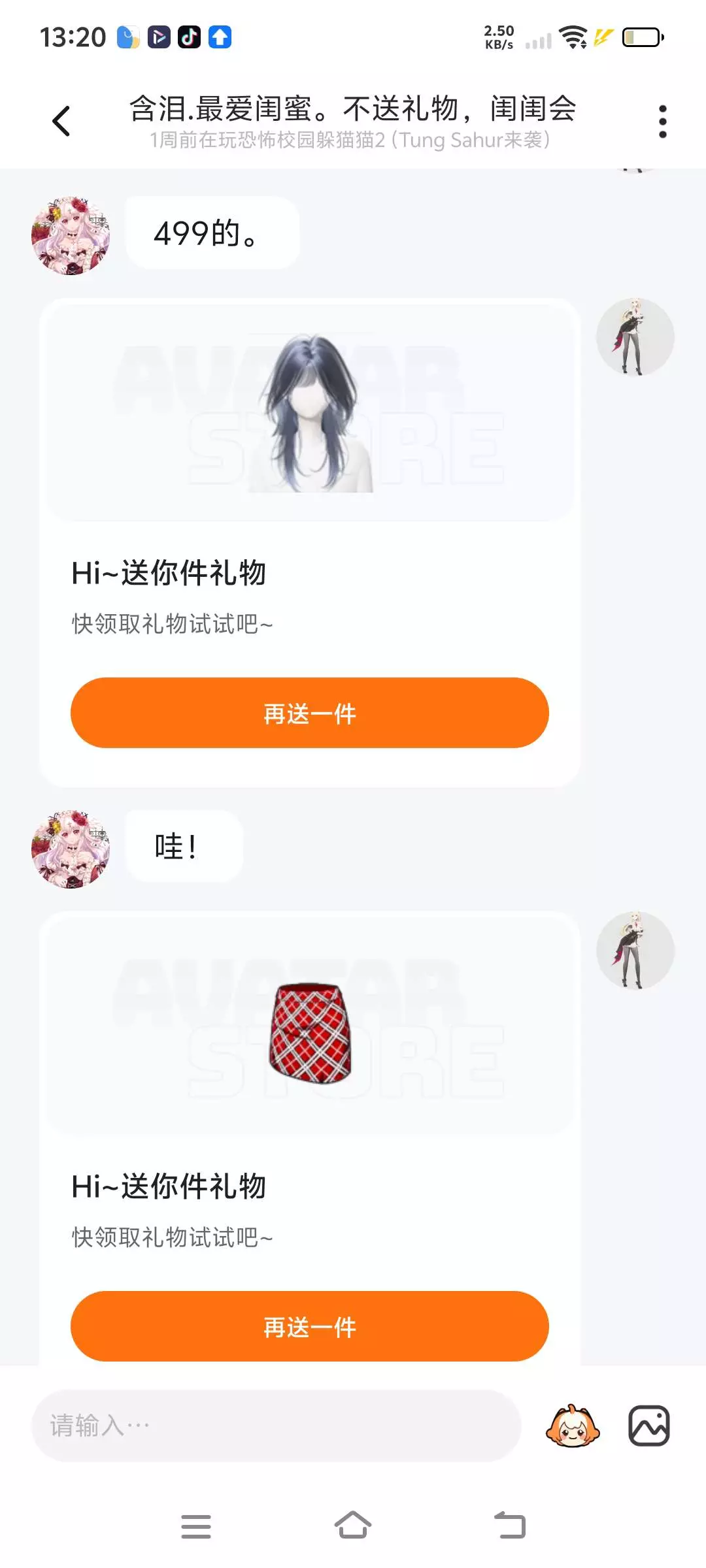
Task: Tap 再送一件 under the red skirt gift
Action: (310, 1326)
